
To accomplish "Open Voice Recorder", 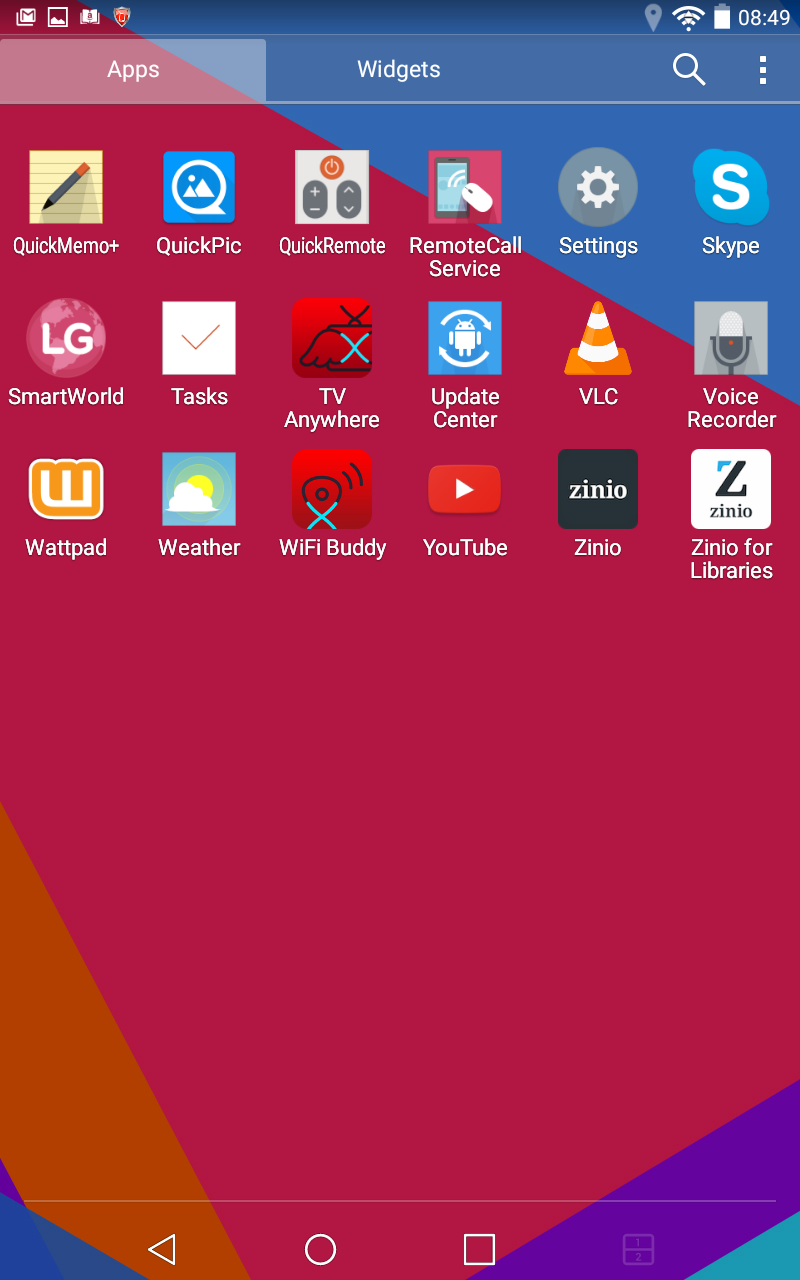I will click(731, 338).
